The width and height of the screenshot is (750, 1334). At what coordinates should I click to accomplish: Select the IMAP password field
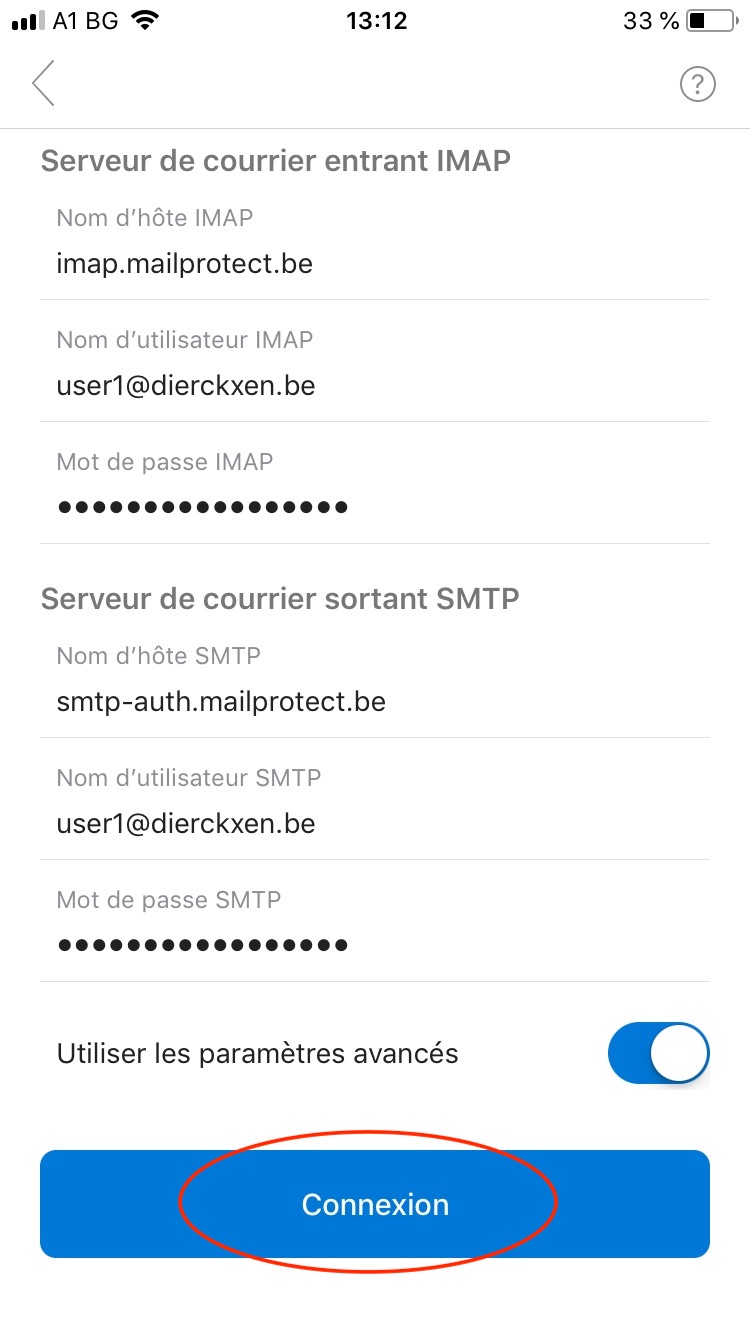click(x=375, y=507)
